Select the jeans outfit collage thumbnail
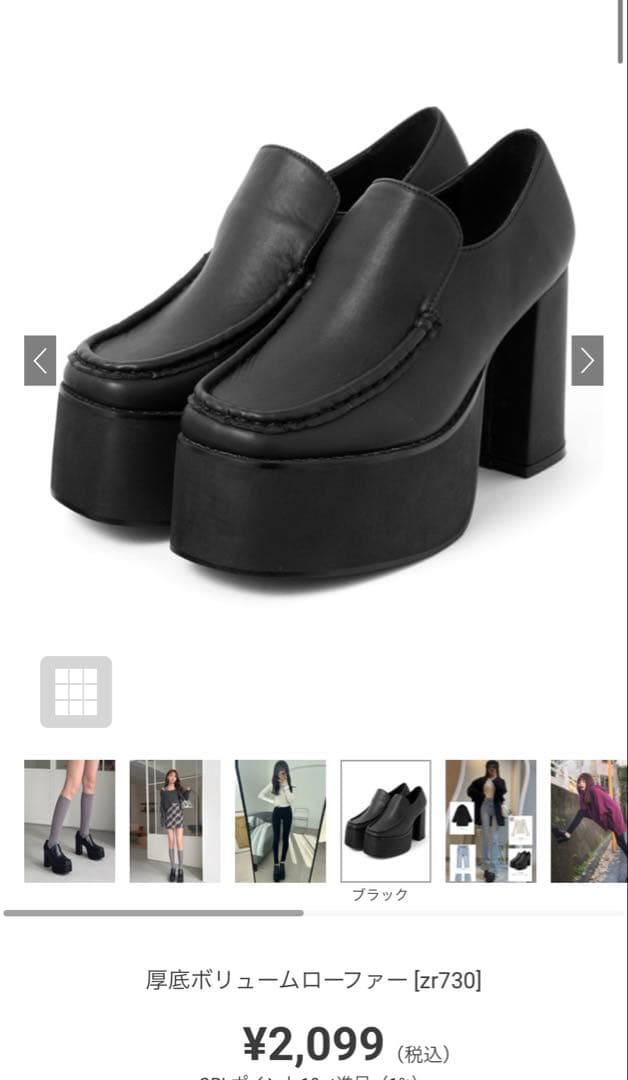Viewport: 628px width, 1080px height. click(x=491, y=821)
